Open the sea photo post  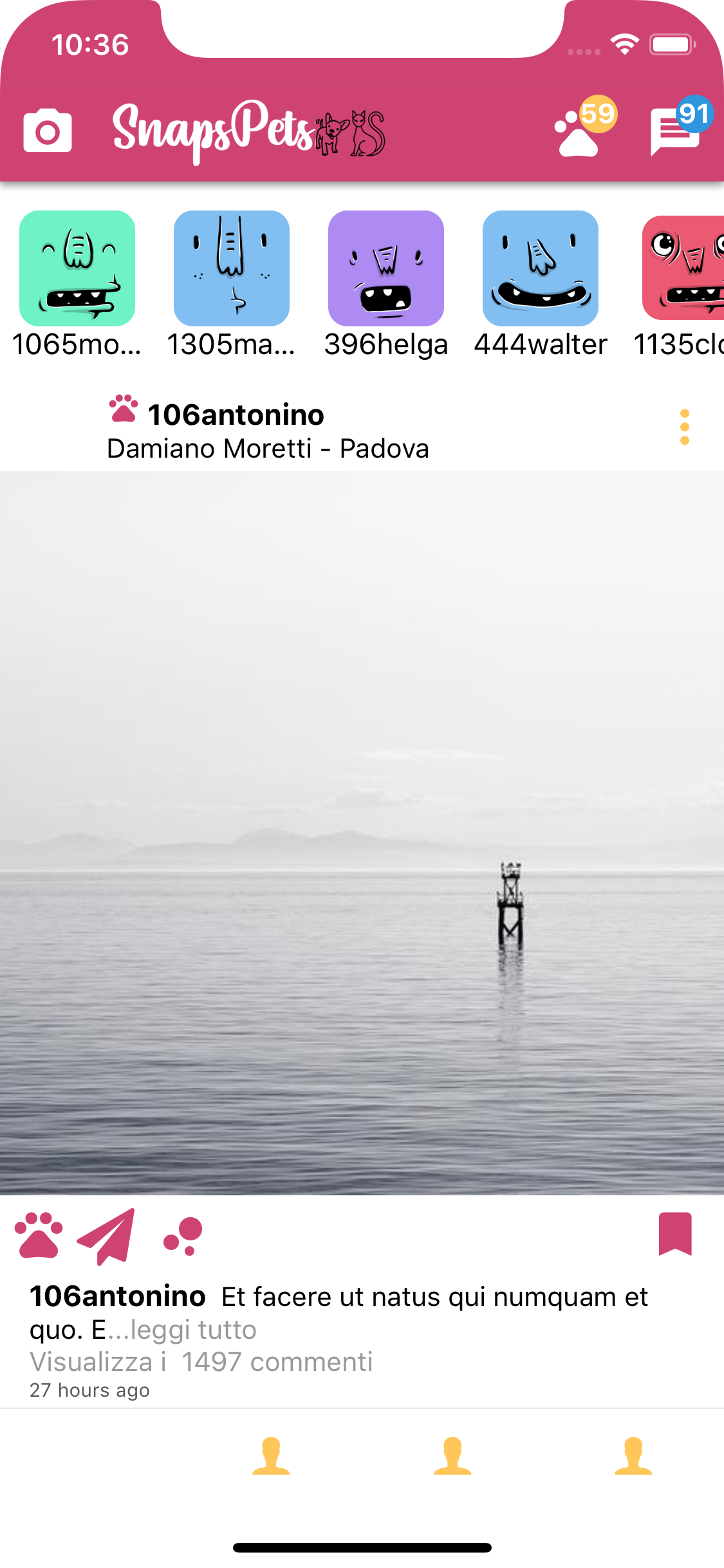pyautogui.click(x=362, y=833)
